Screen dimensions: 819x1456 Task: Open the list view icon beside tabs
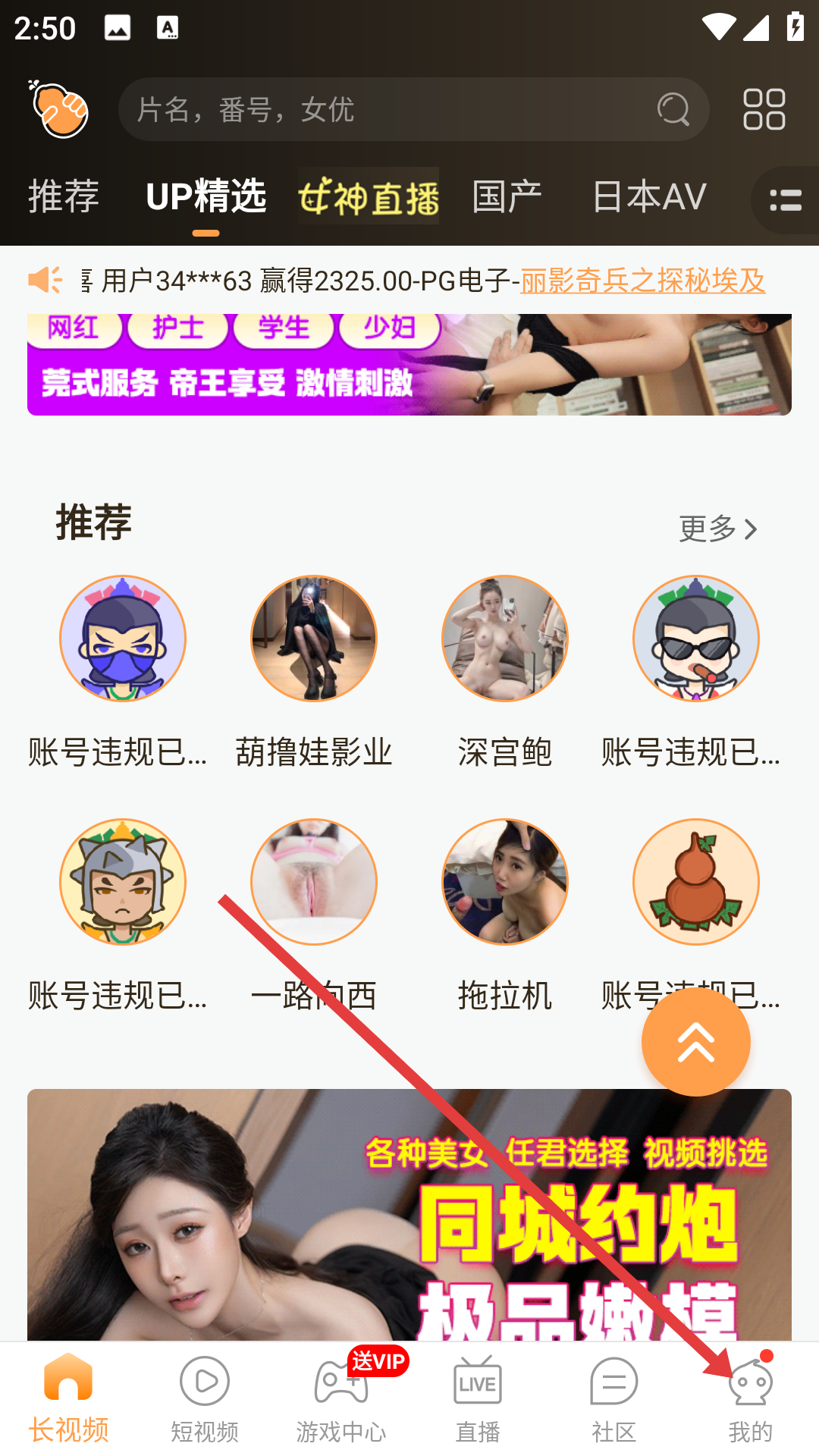point(786,199)
